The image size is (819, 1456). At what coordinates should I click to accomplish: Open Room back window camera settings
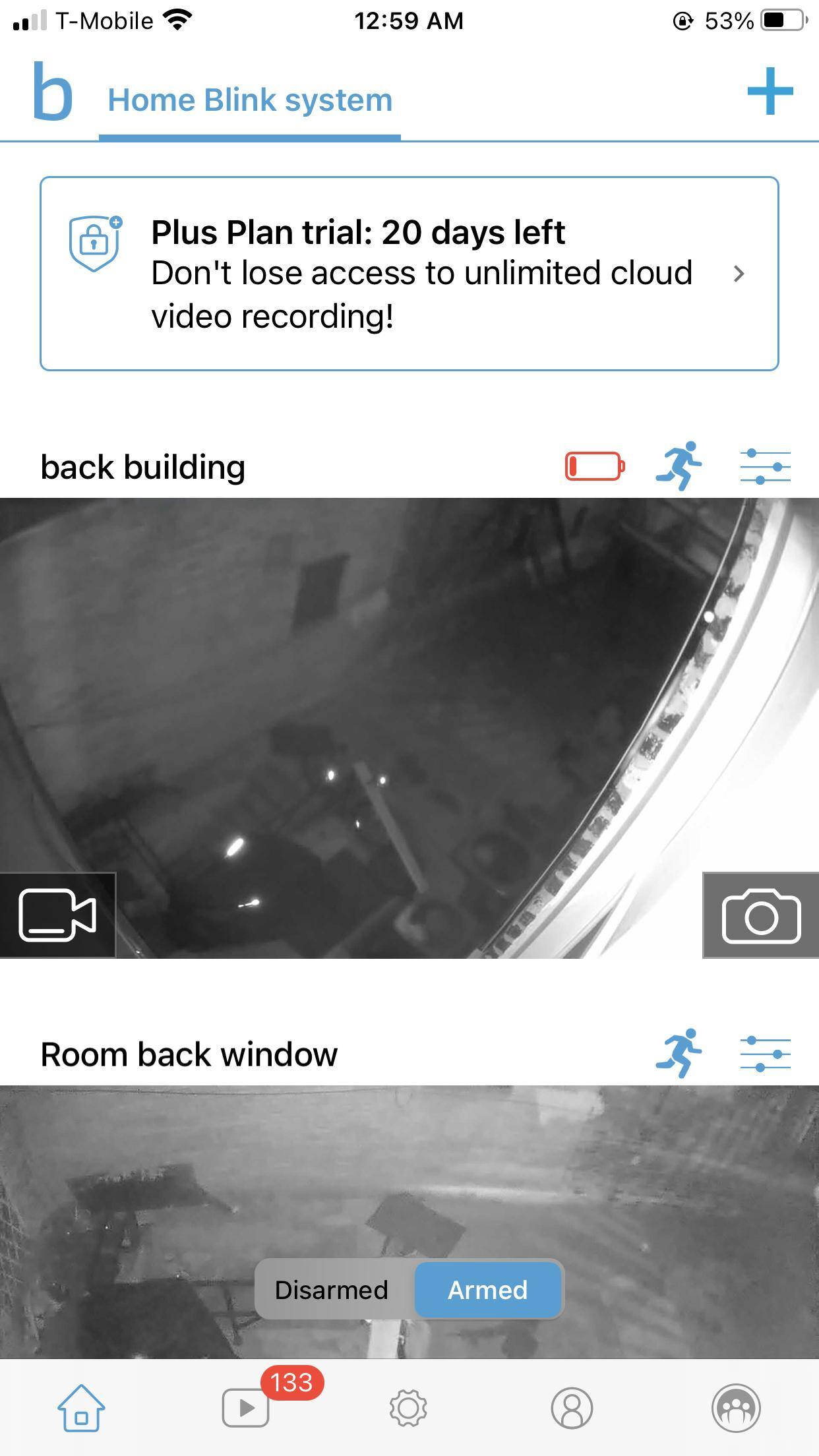(x=765, y=1053)
